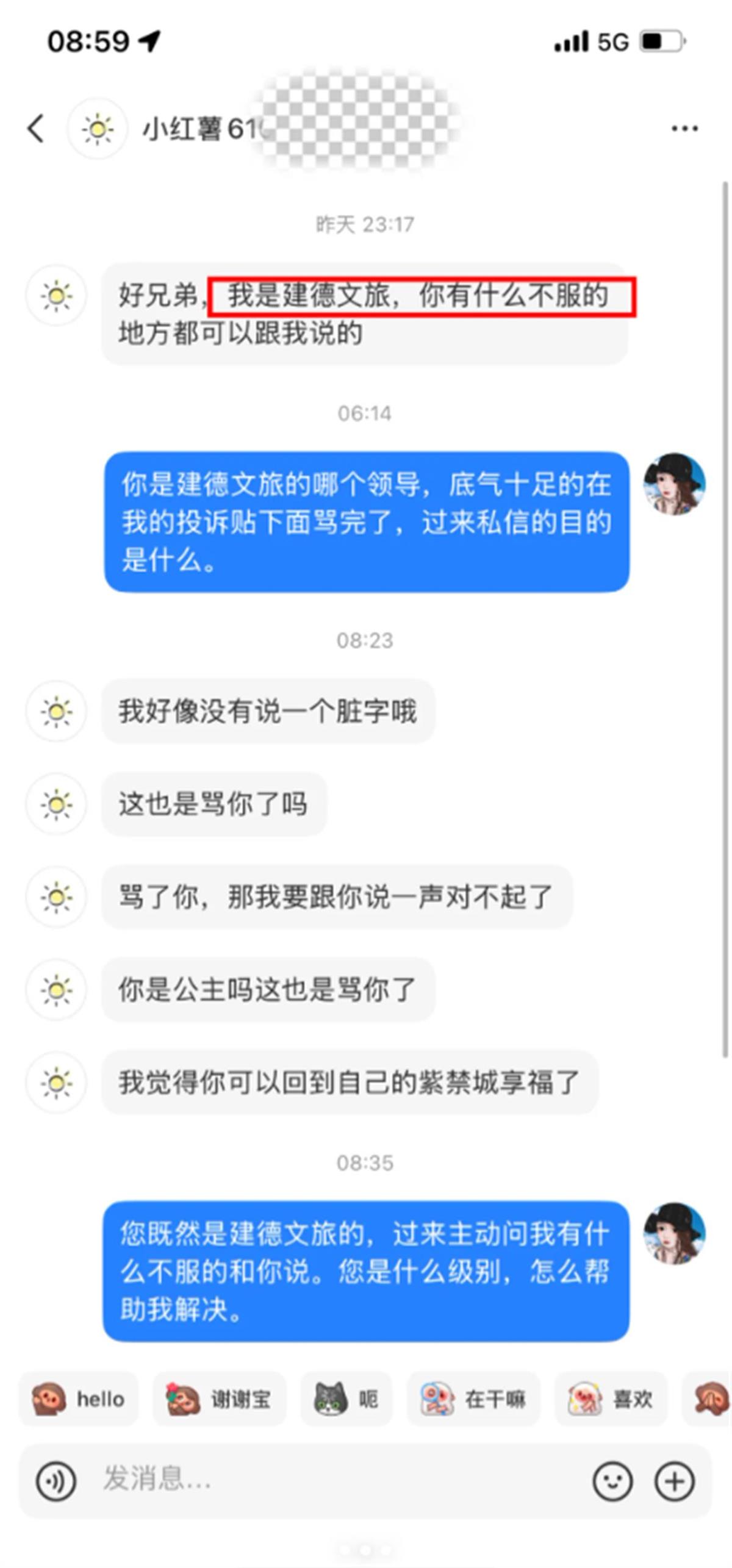The height and width of the screenshot is (1568, 732).
Task: Open the emoji picker
Action: pyautogui.click(x=612, y=1480)
